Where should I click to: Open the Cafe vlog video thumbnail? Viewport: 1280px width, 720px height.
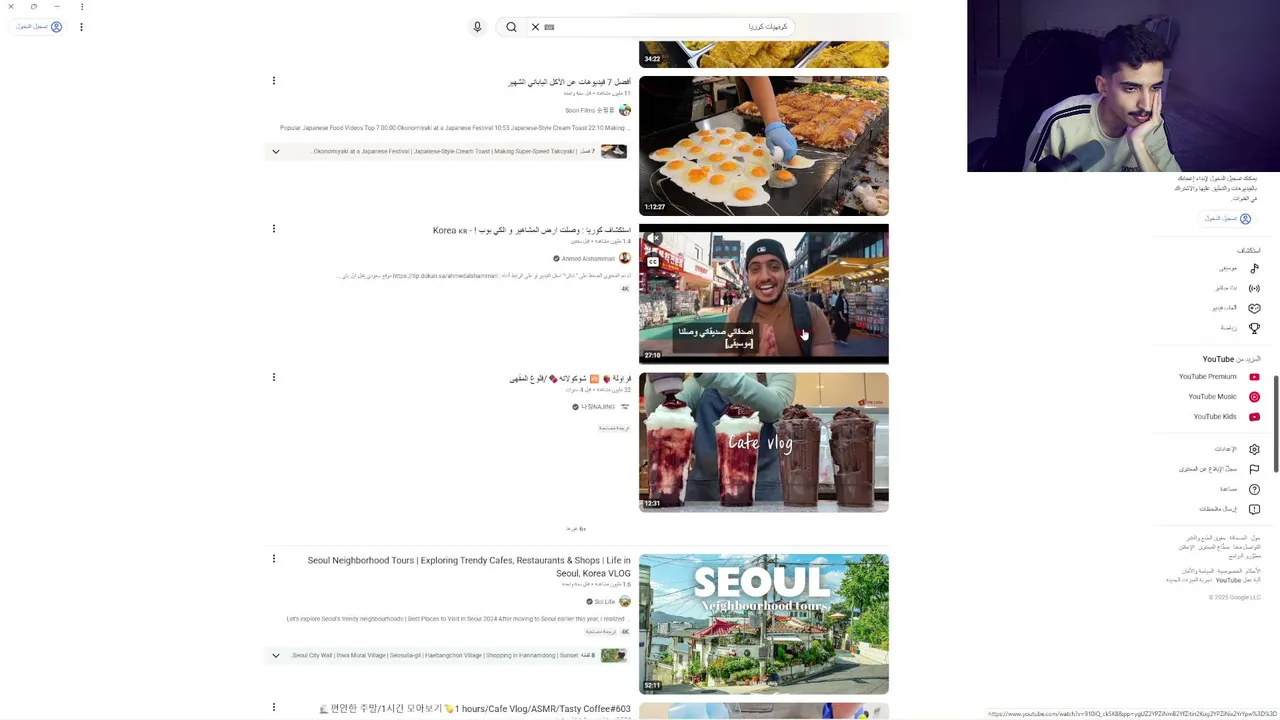point(763,442)
